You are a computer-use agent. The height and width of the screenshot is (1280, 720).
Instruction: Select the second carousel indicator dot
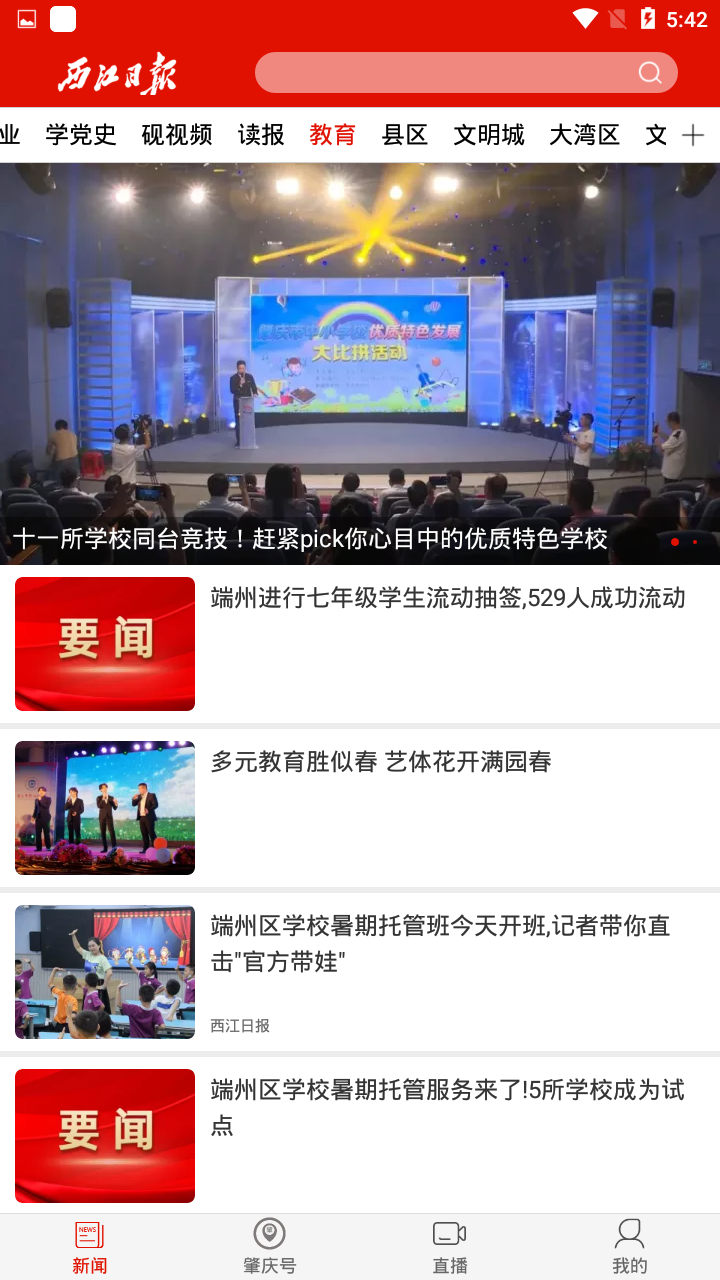click(694, 542)
